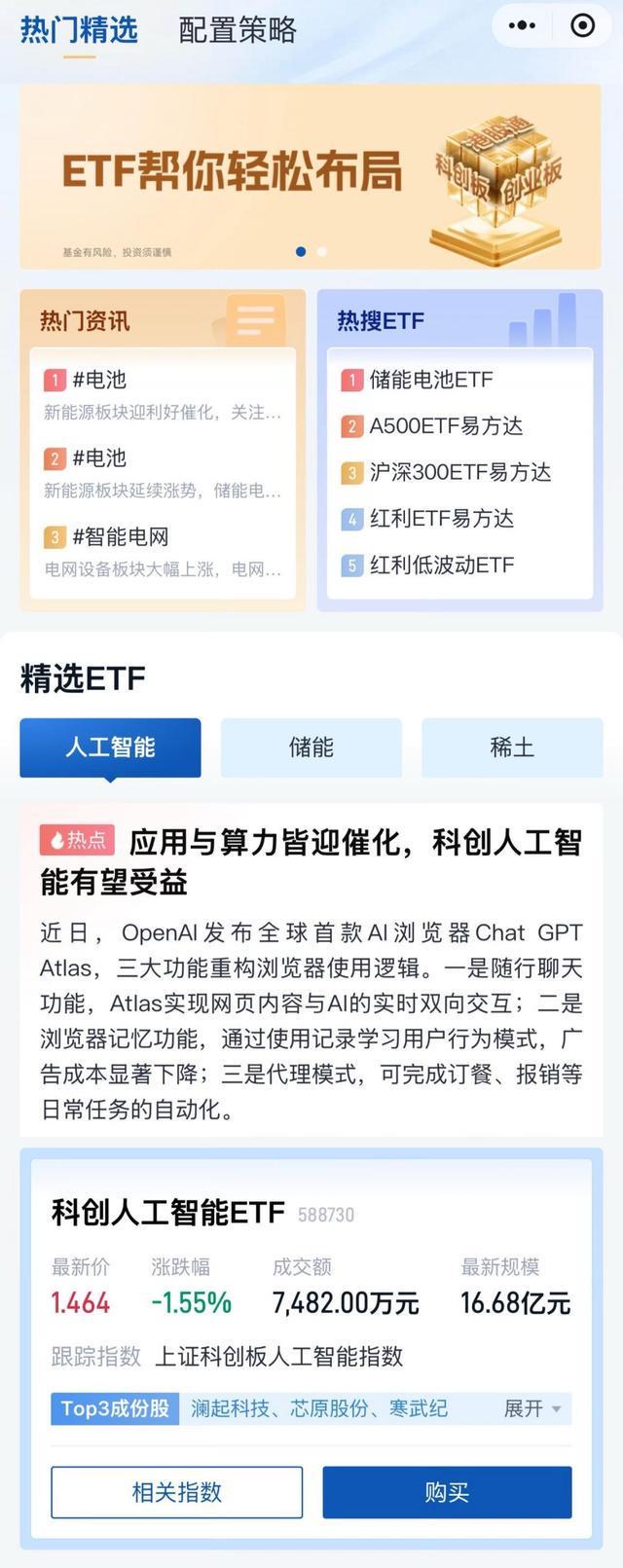Select the 人工智能 category tab
Viewport: 623px width, 1568px height.
(110, 748)
